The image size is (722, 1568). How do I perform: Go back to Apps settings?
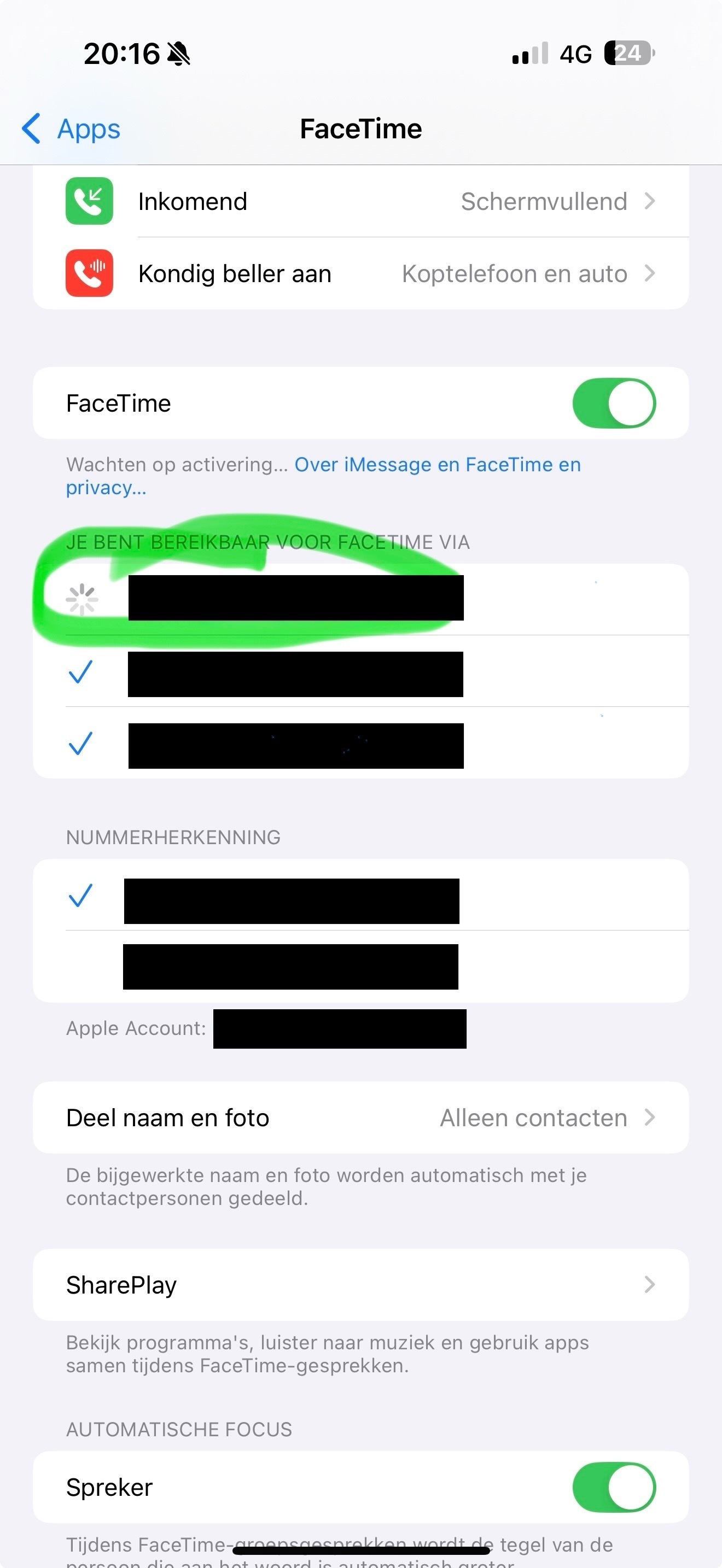pos(71,128)
